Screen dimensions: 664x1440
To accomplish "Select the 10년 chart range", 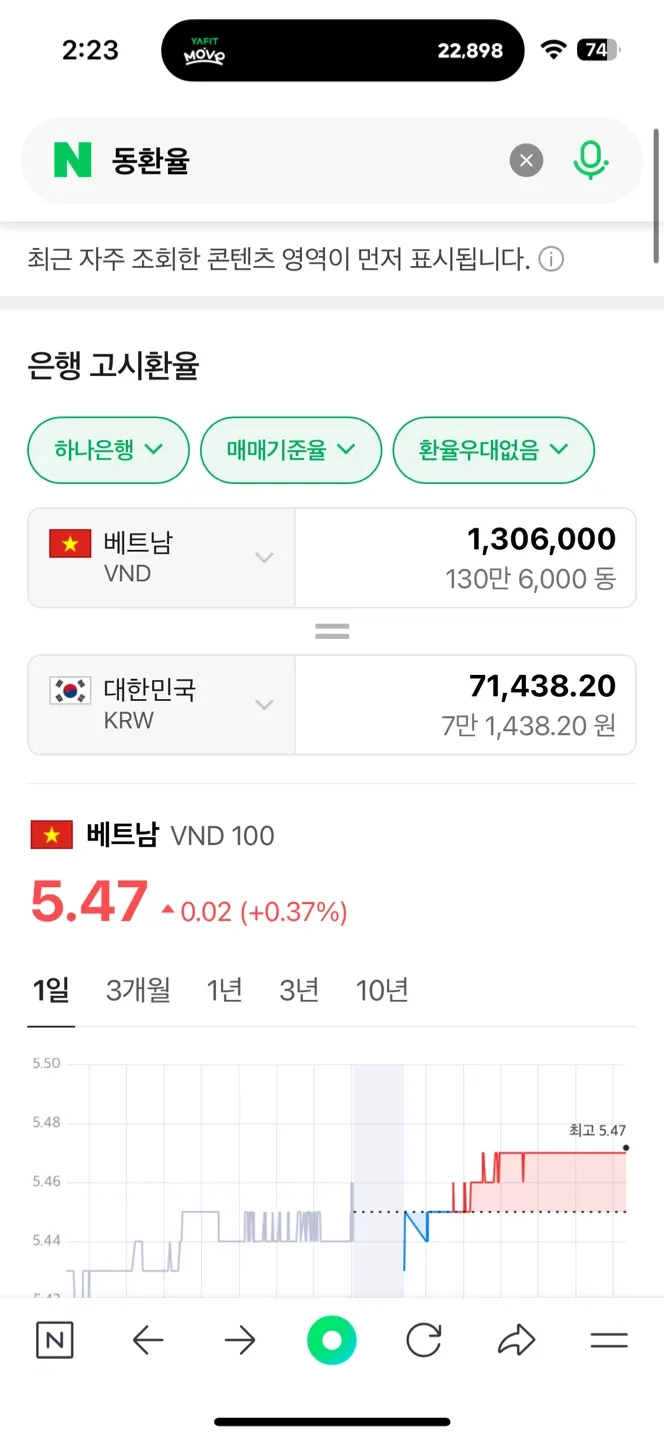I will pos(382,991).
